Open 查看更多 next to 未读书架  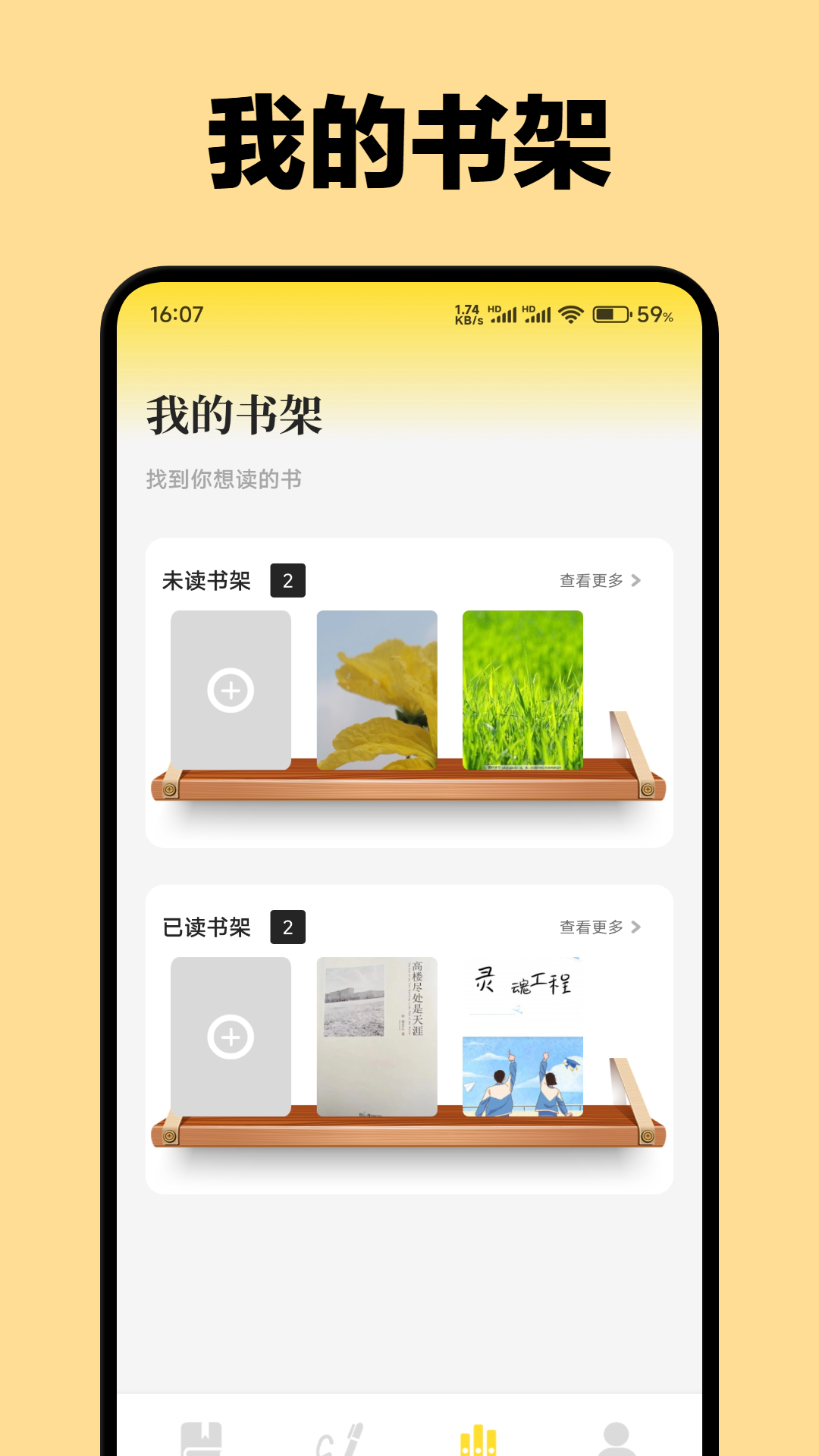tap(591, 579)
